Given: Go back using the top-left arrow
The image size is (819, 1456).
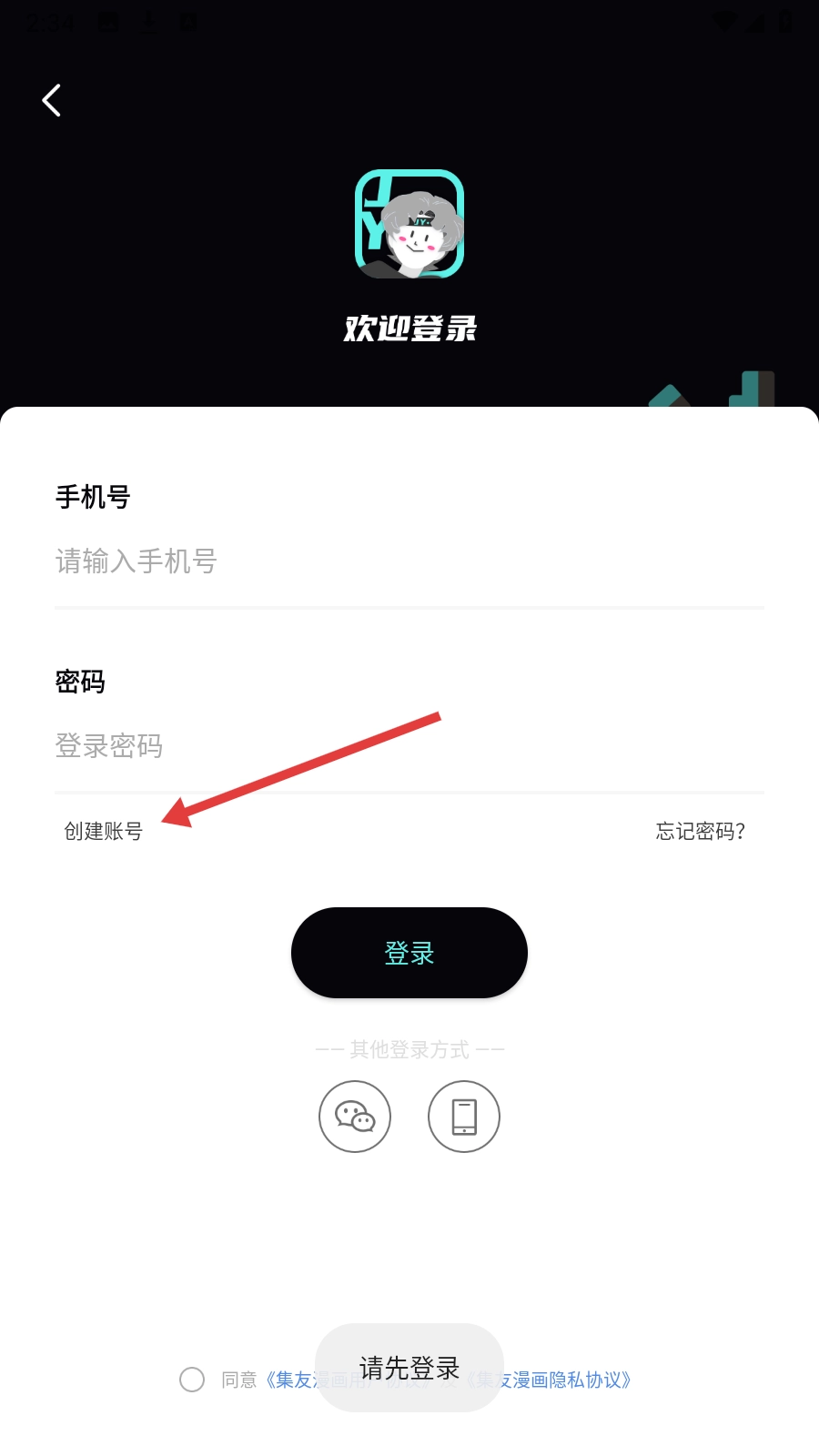Looking at the screenshot, I should tap(52, 100).
